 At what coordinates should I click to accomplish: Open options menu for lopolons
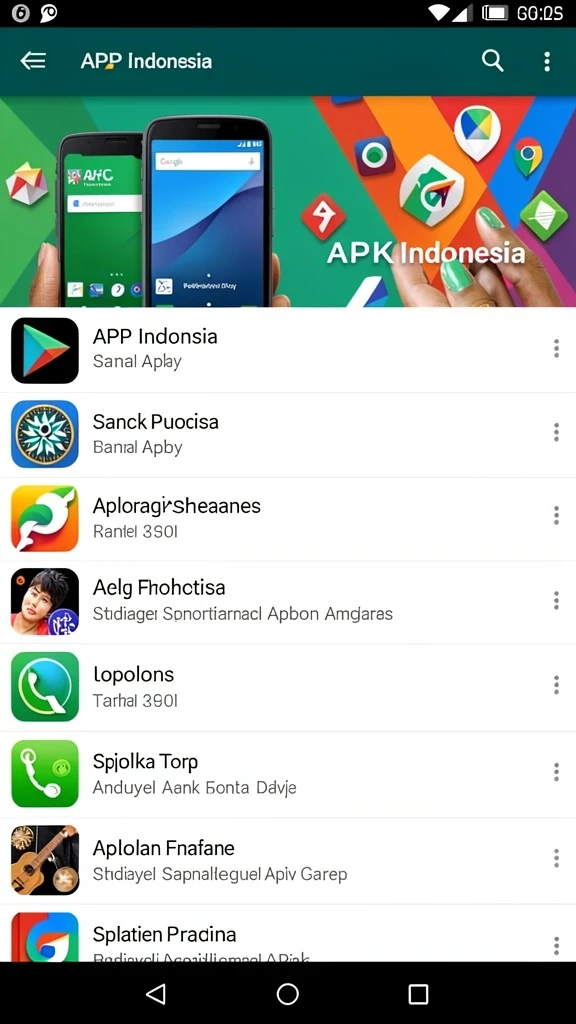[556, 685]
